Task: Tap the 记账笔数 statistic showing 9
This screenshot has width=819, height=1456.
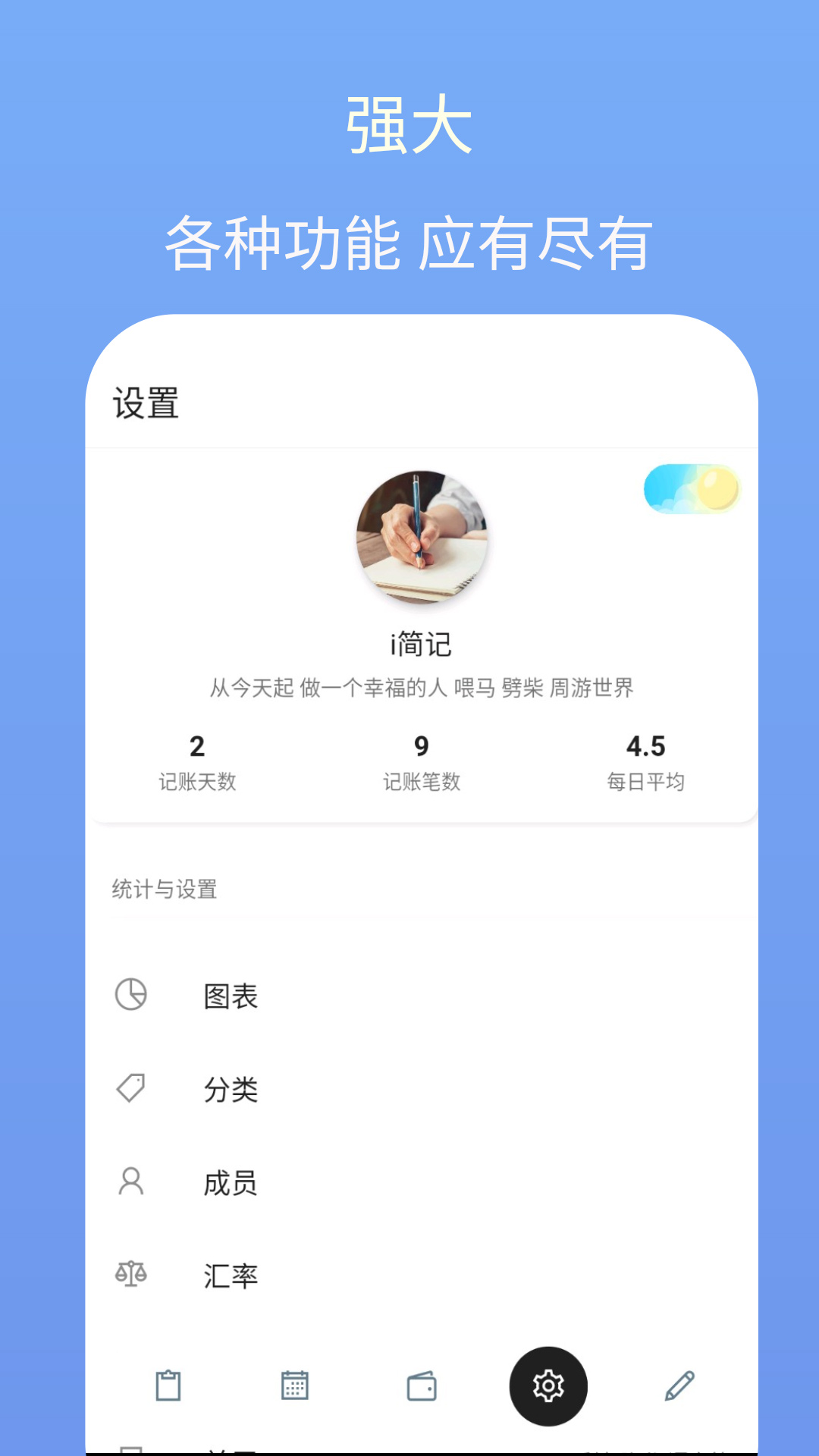Action: [422, 760]
